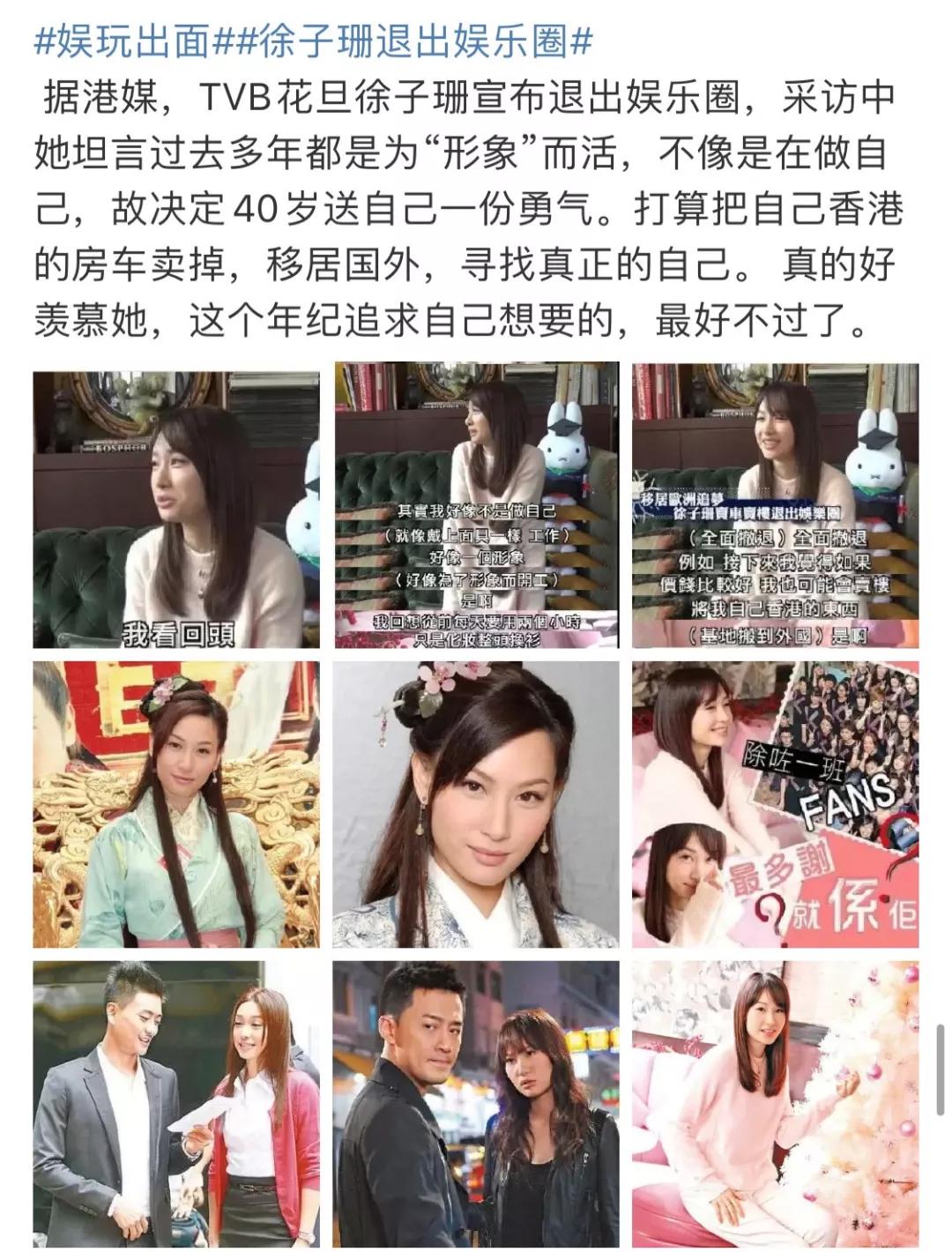
Task: Open the pink collage image with FANS text
Action: tap(775, 804)
